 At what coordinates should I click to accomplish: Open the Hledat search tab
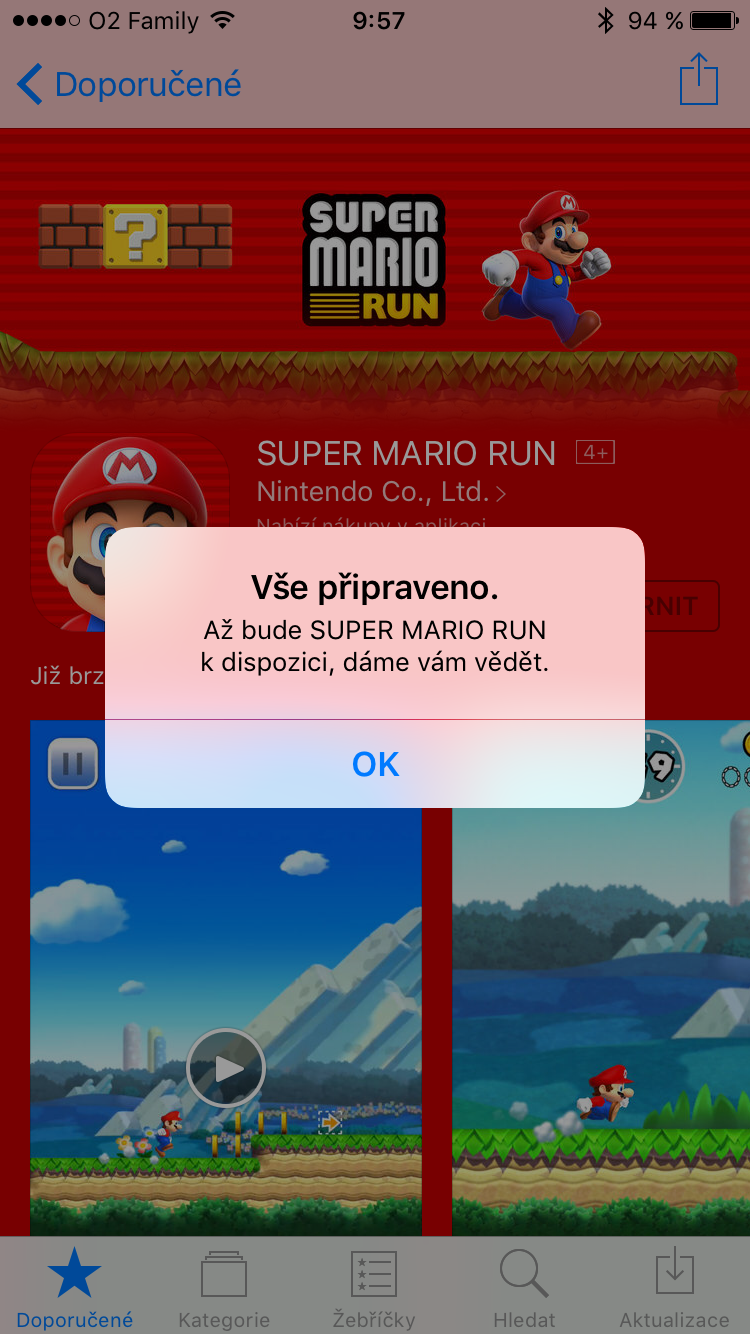[x=524, y=1290]
